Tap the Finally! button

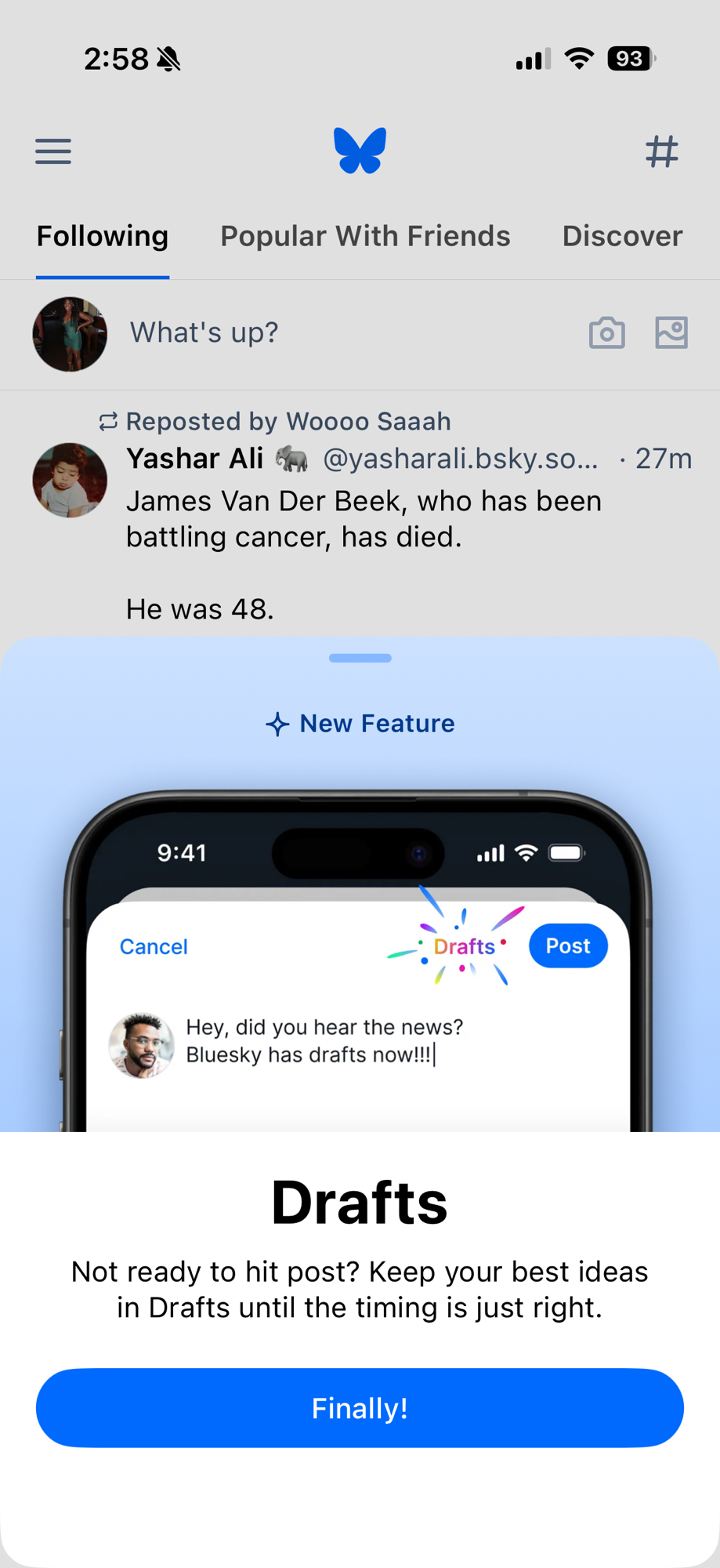[360, 1408]
